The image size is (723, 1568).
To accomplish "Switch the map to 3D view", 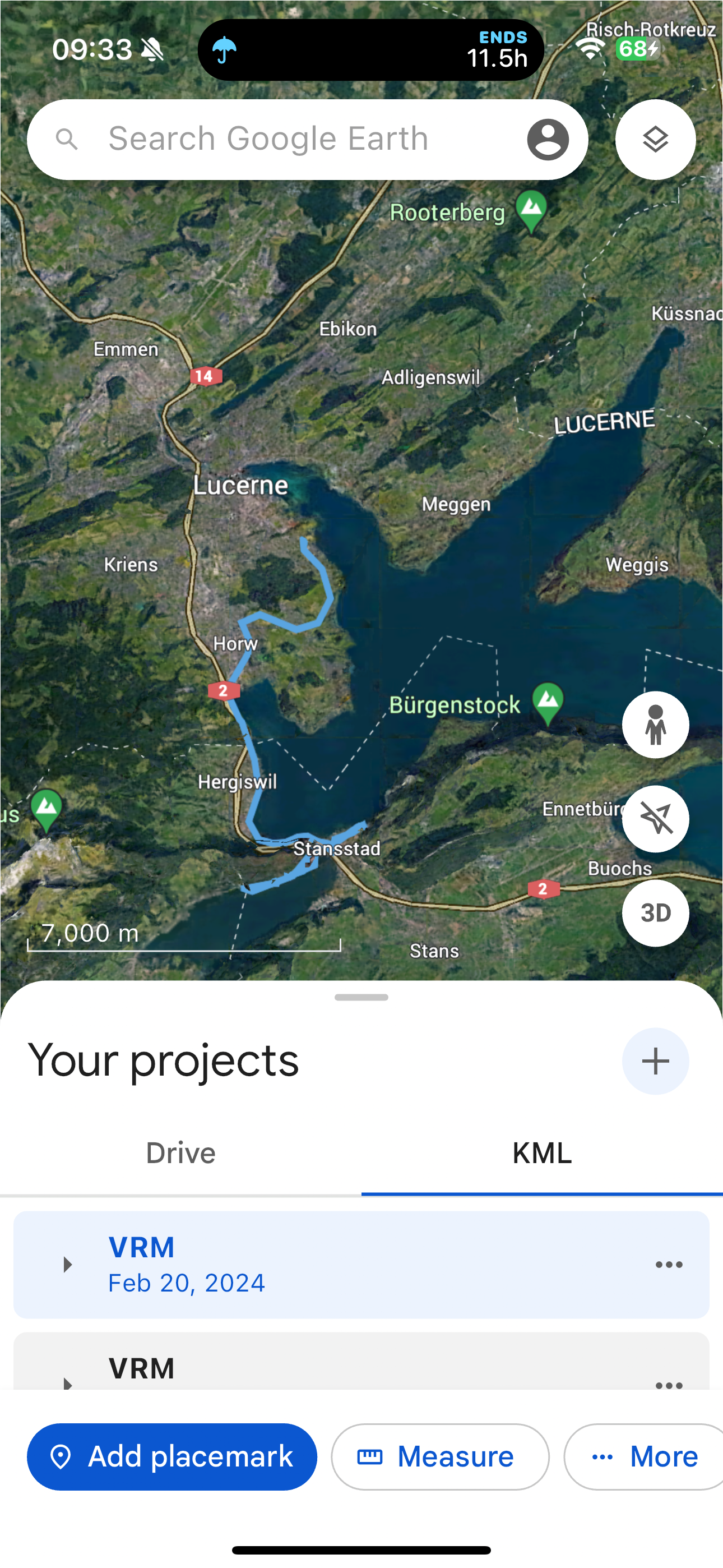I will point(655,912).
